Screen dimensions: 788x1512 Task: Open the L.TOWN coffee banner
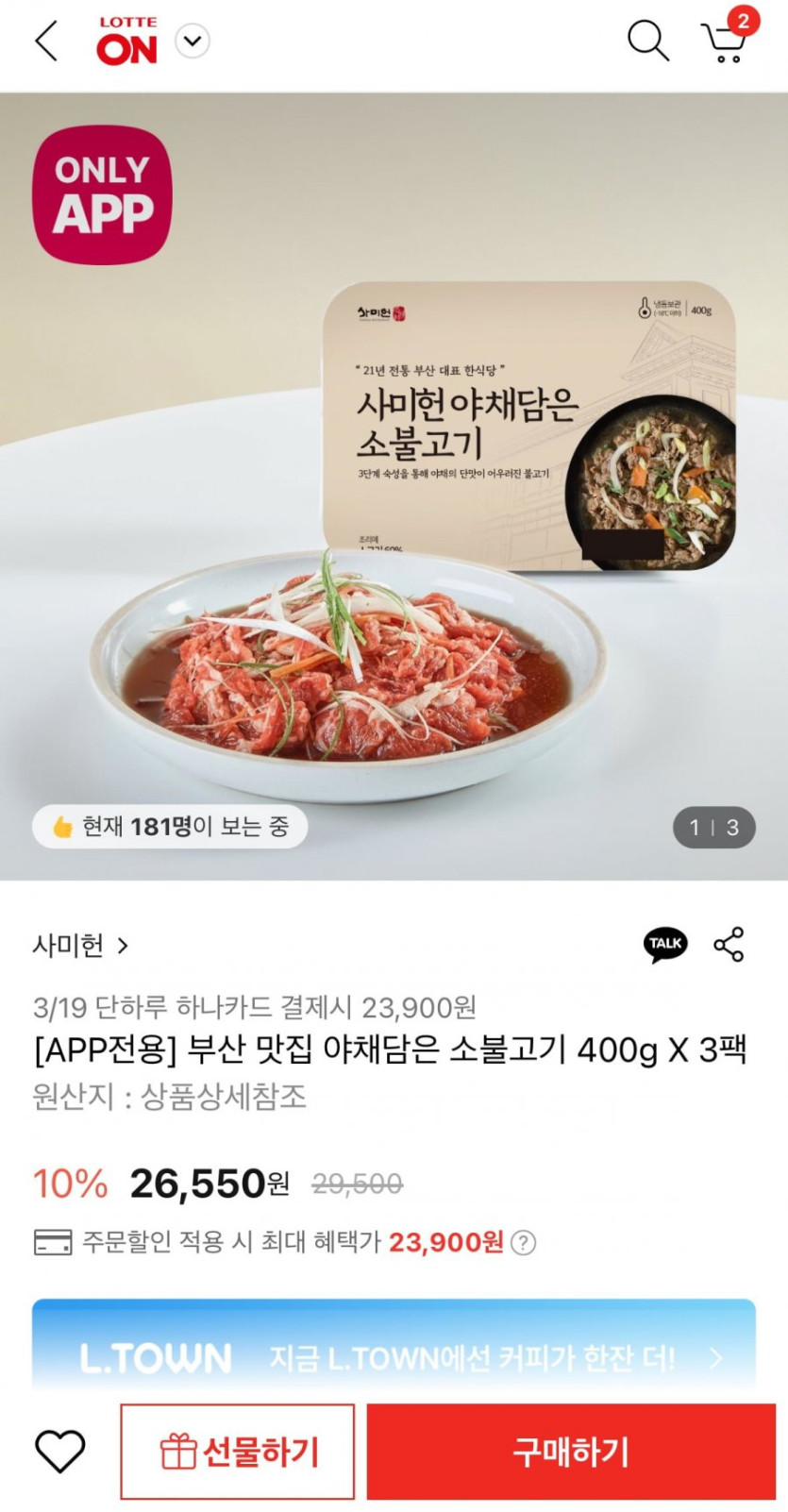coord(394,1357)
